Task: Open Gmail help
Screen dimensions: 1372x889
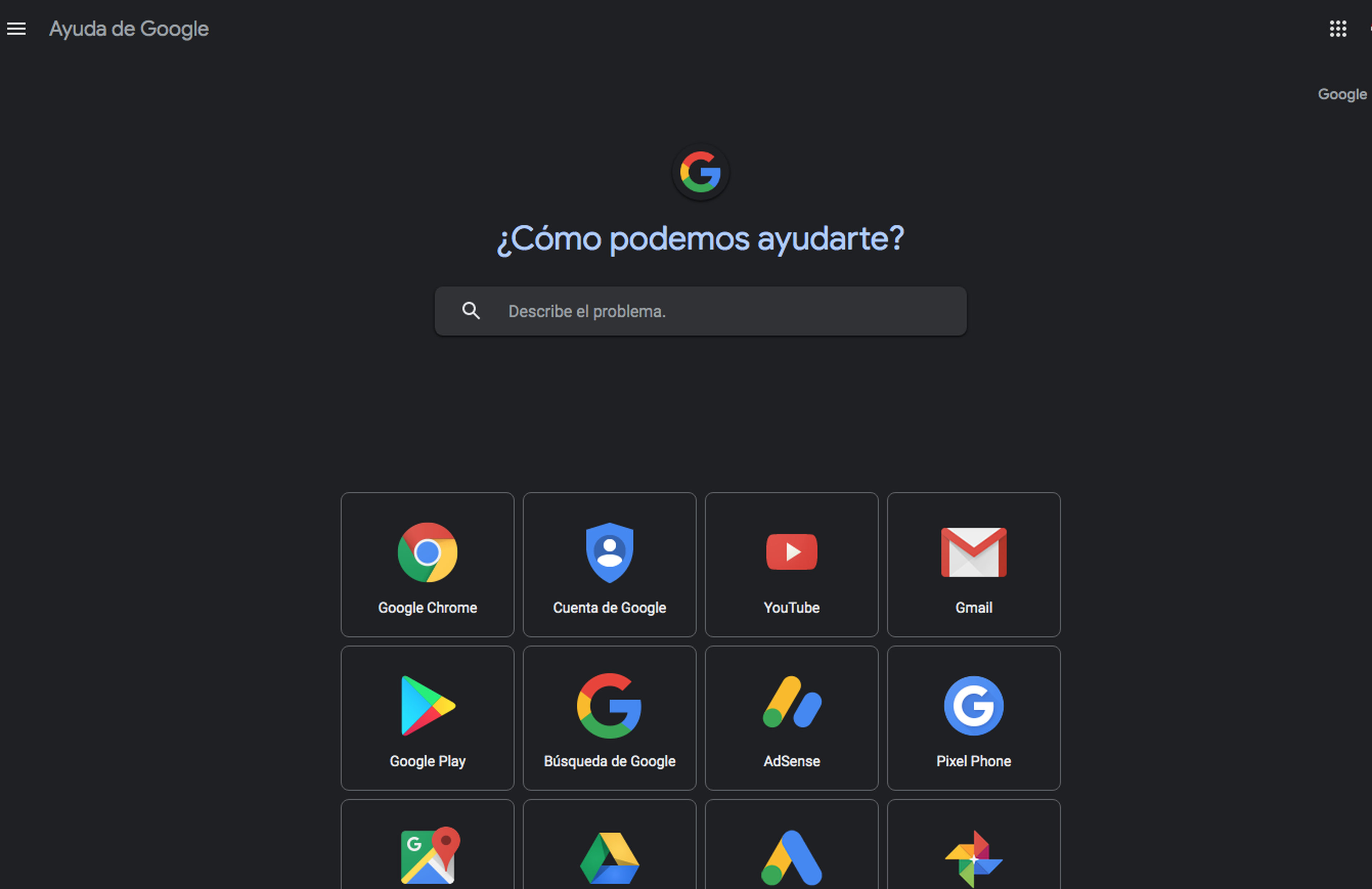Action: (974, 565)
